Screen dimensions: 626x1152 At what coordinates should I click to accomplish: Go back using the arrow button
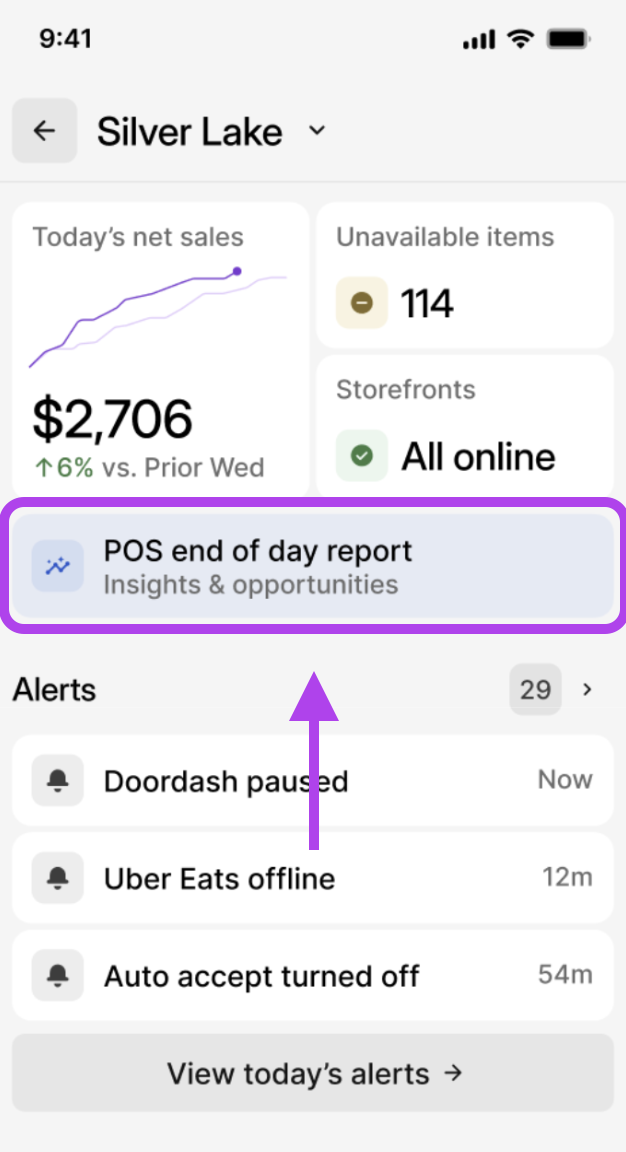point(44,131)
